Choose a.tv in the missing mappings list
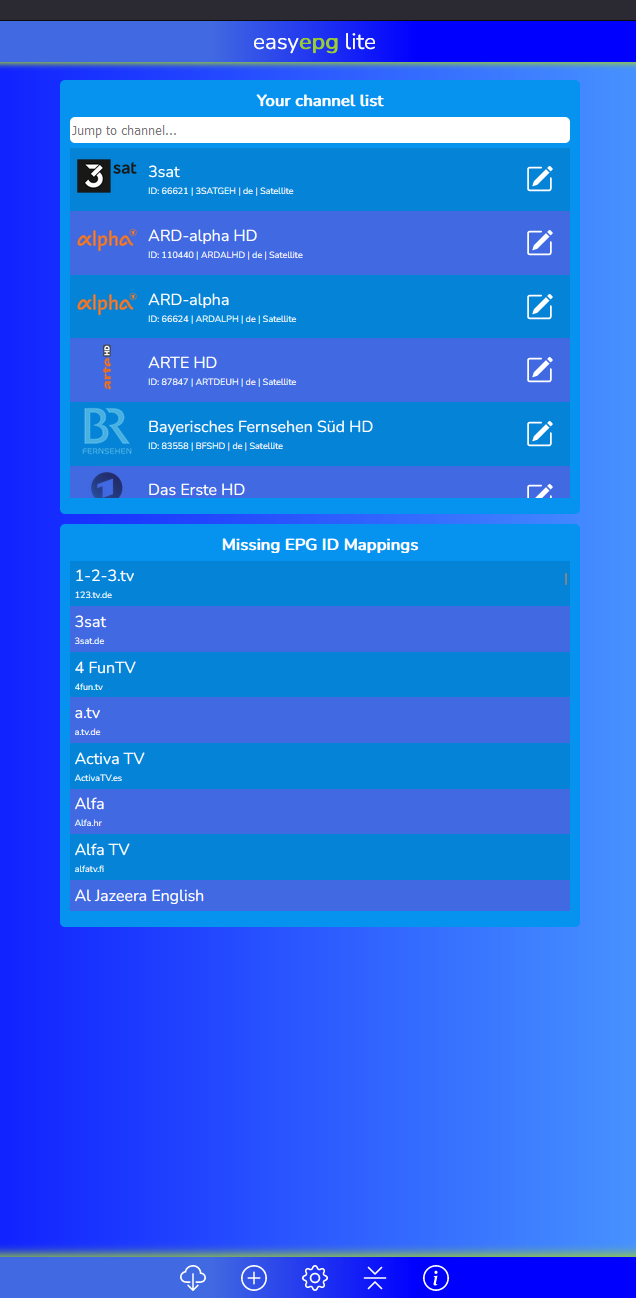Image resolution: width=636 pixels, height=1298 pixels. click(320, 720)
